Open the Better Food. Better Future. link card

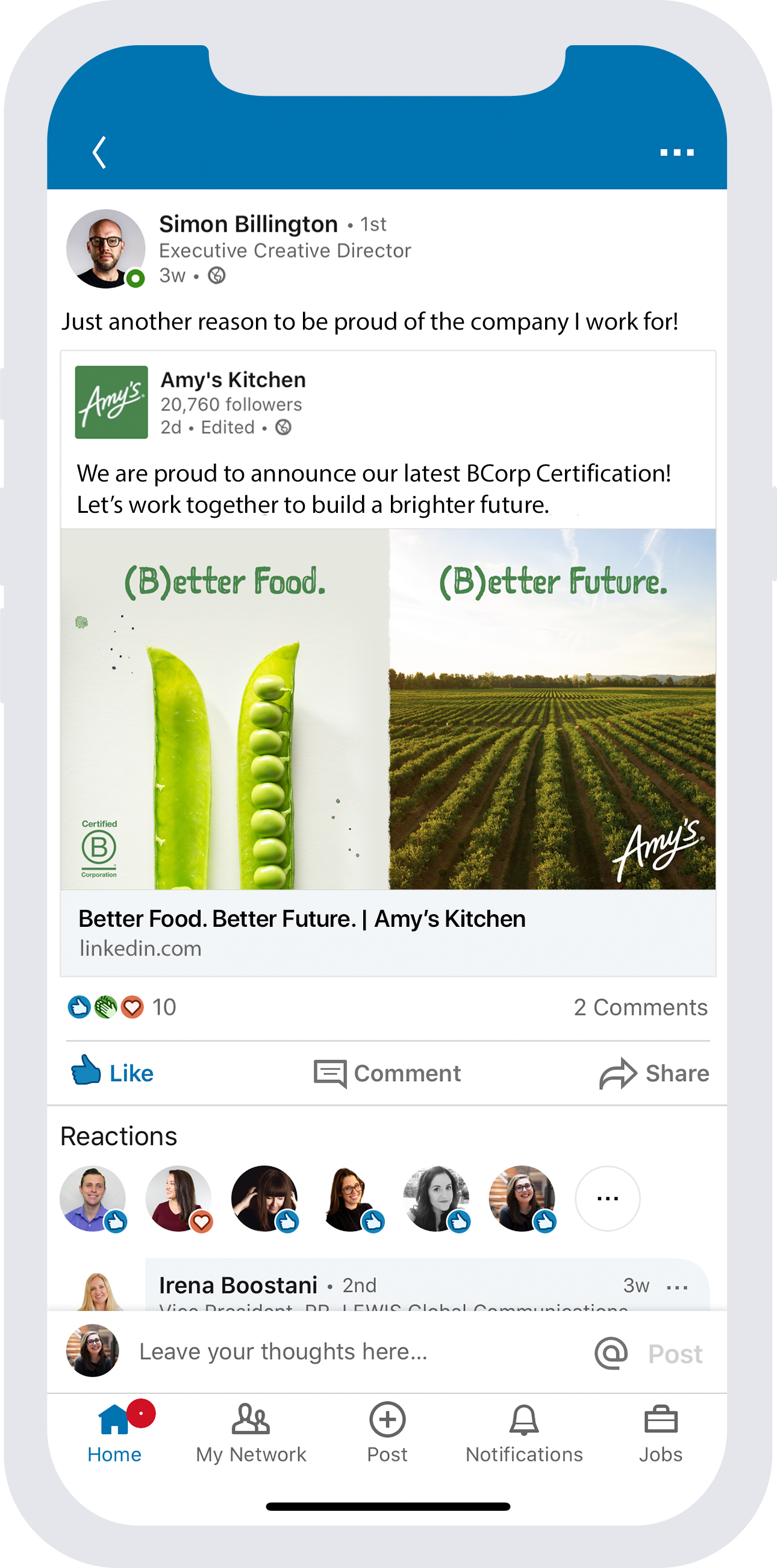(x=387, y=932)
